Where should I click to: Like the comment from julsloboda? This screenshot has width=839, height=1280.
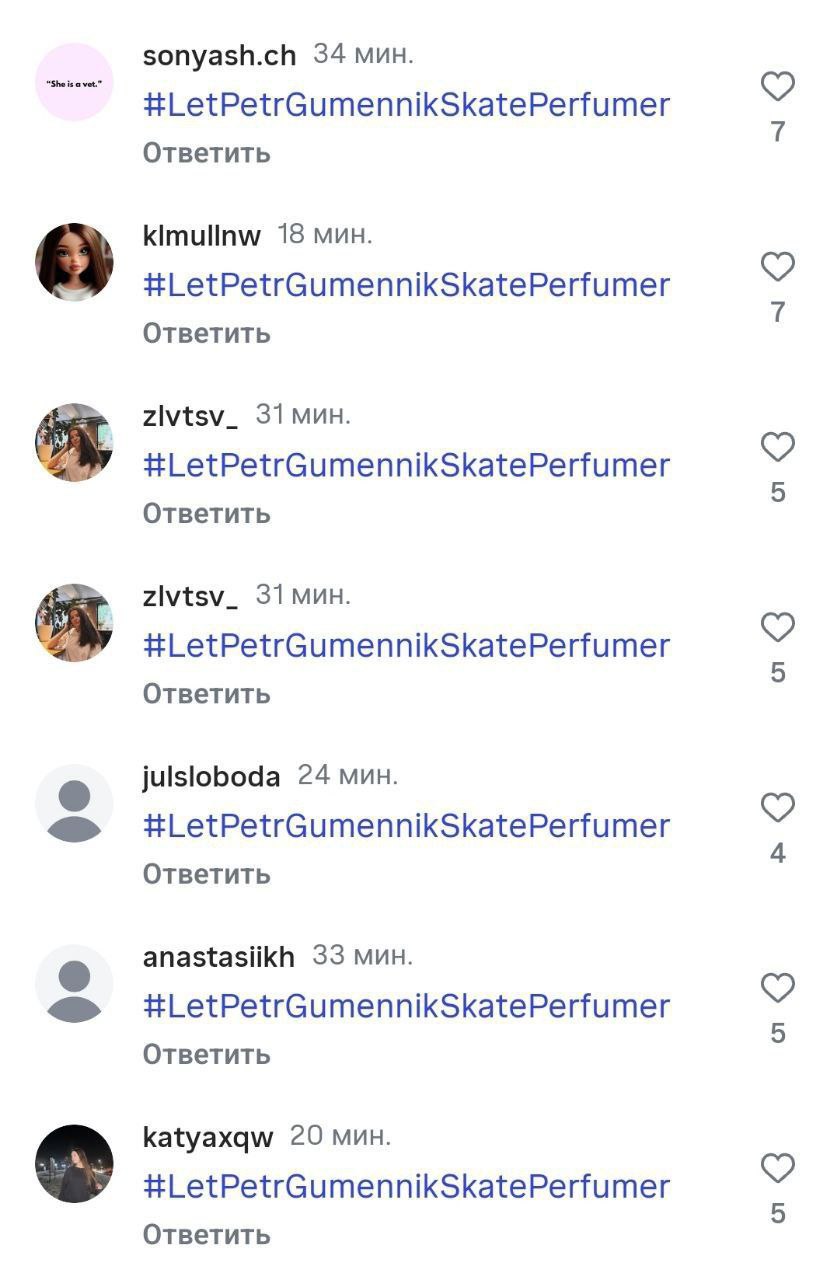click(x=777, y=808)
